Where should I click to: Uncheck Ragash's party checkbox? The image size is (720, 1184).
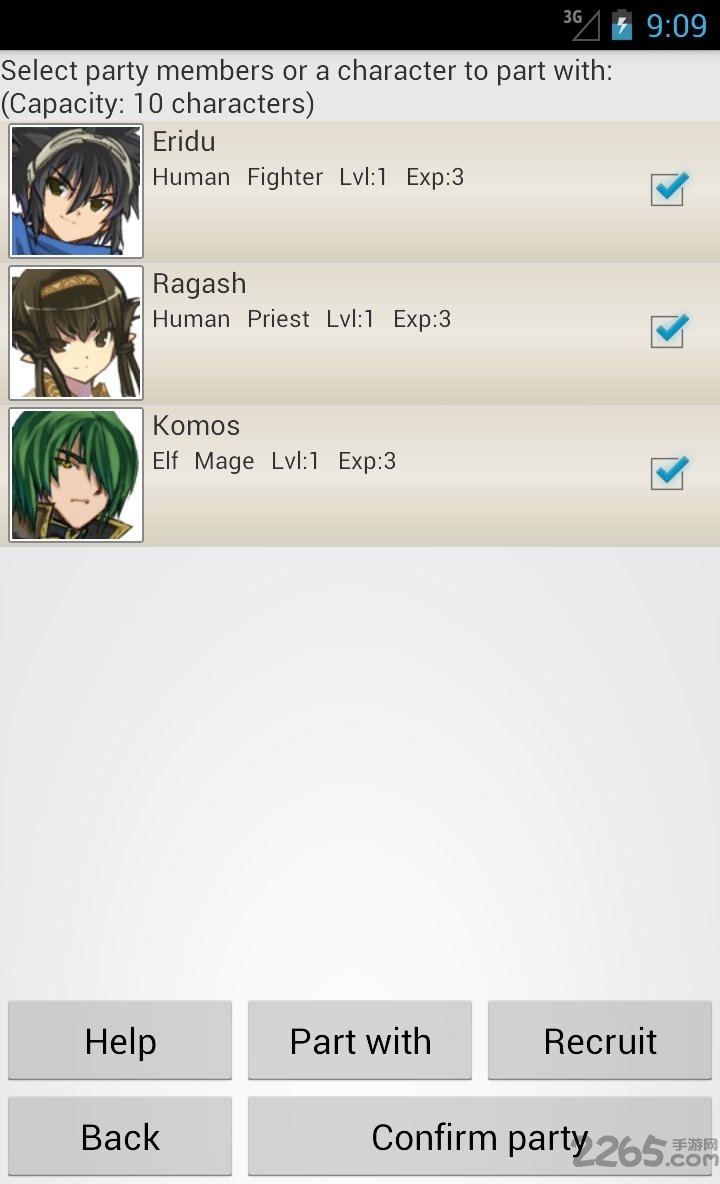coord(669,331)
